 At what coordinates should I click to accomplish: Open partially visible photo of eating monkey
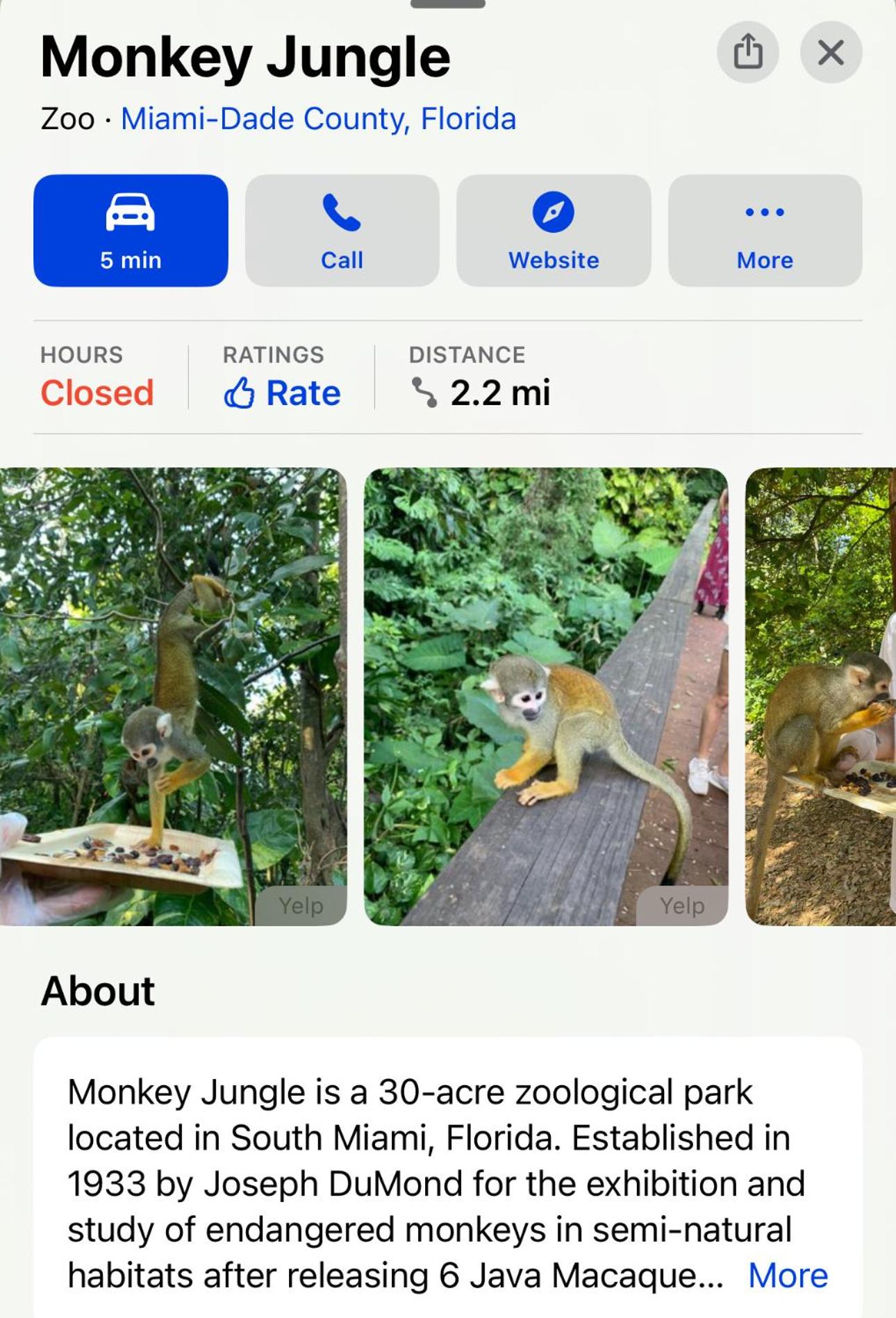pos(821,695)
